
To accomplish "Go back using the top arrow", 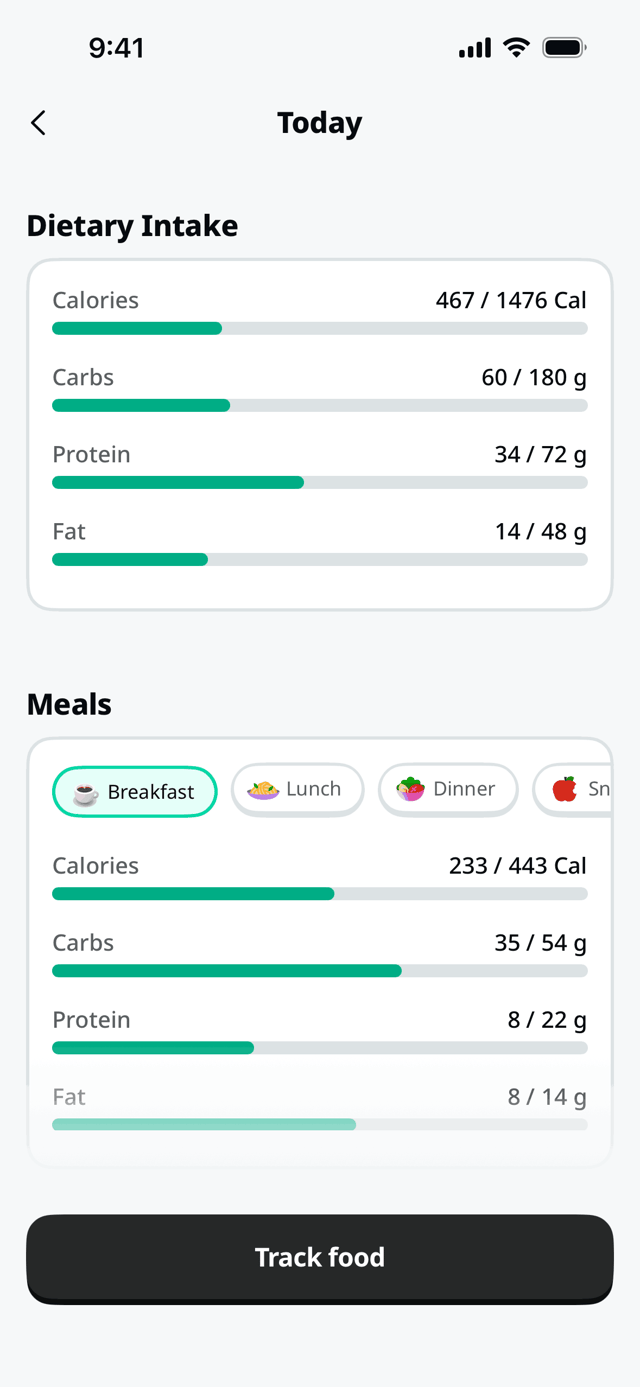I will click(x=38, y=123).
